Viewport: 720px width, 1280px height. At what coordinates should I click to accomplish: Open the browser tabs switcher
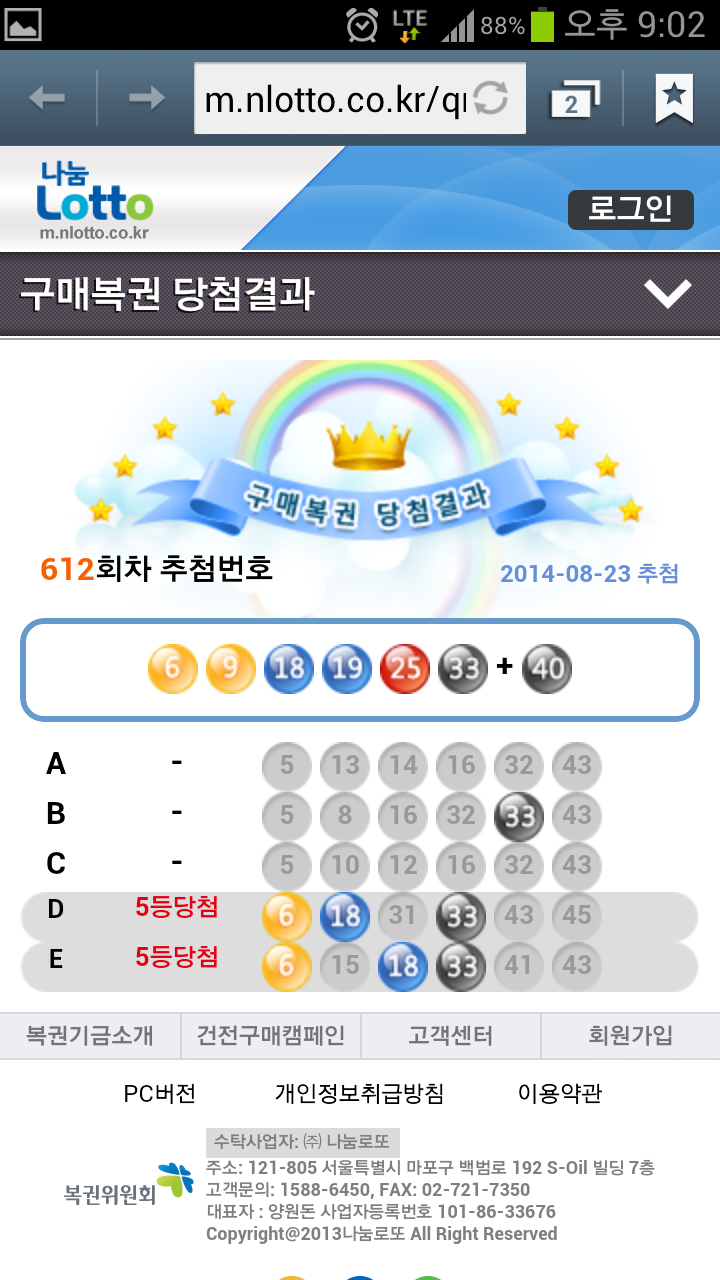tap(574, 99)
